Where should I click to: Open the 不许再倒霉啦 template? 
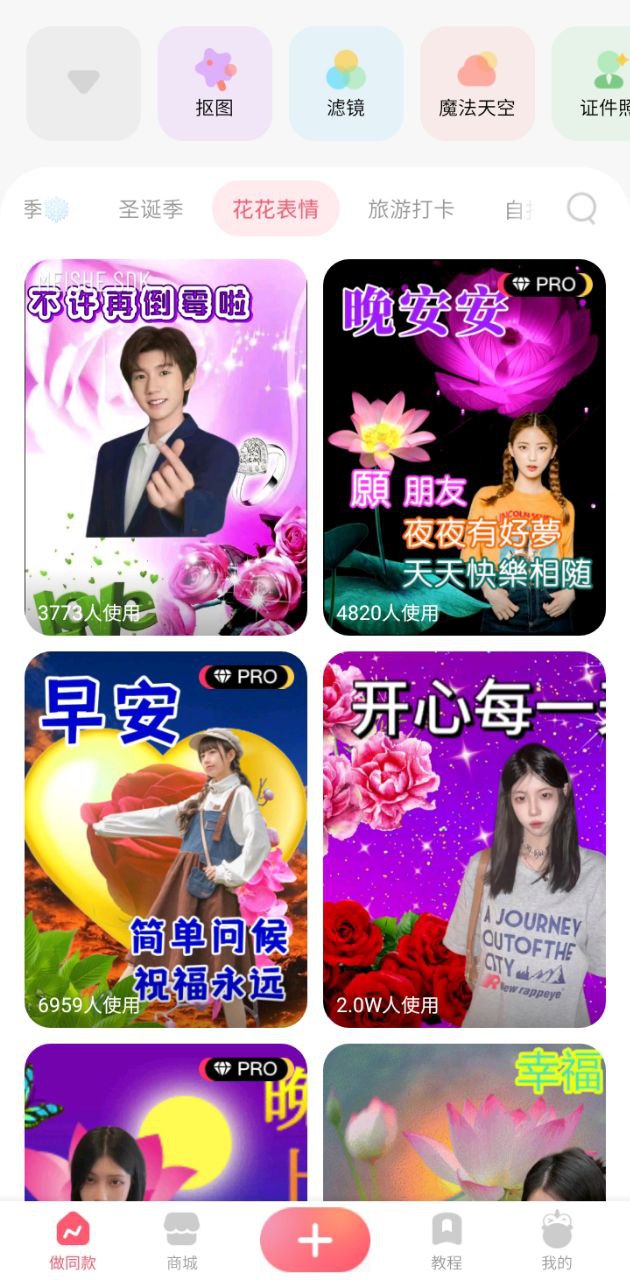[166, 447]
